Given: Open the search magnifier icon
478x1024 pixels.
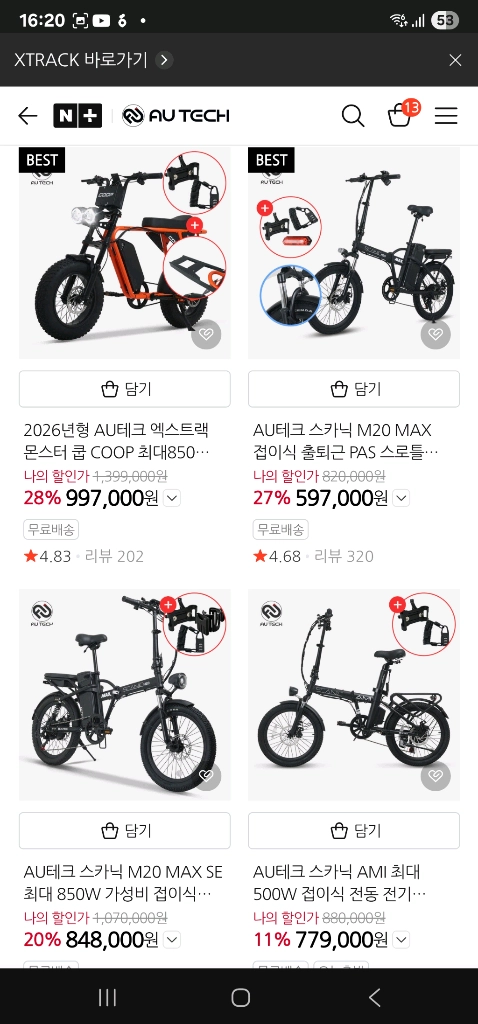Looking at the screenshot, I should pos(353,116).
